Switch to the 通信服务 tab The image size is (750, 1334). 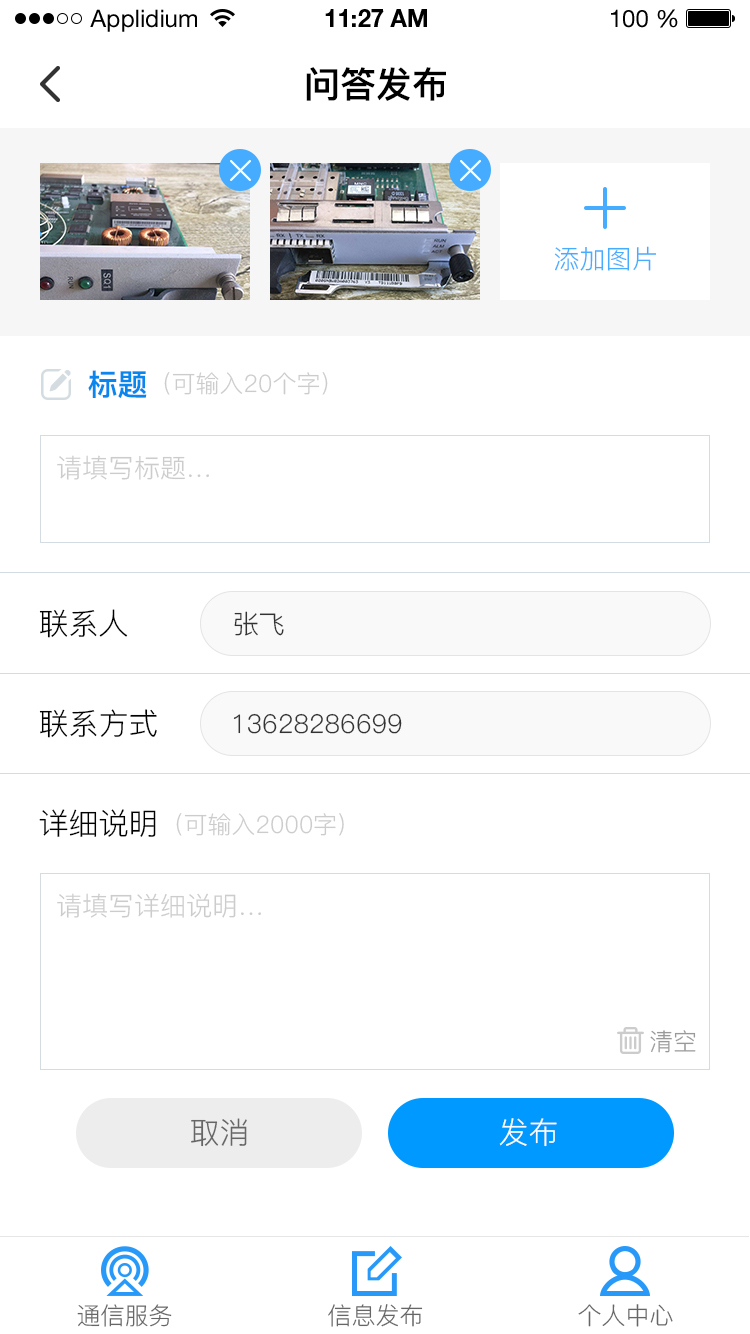(x=125, y=1287)
